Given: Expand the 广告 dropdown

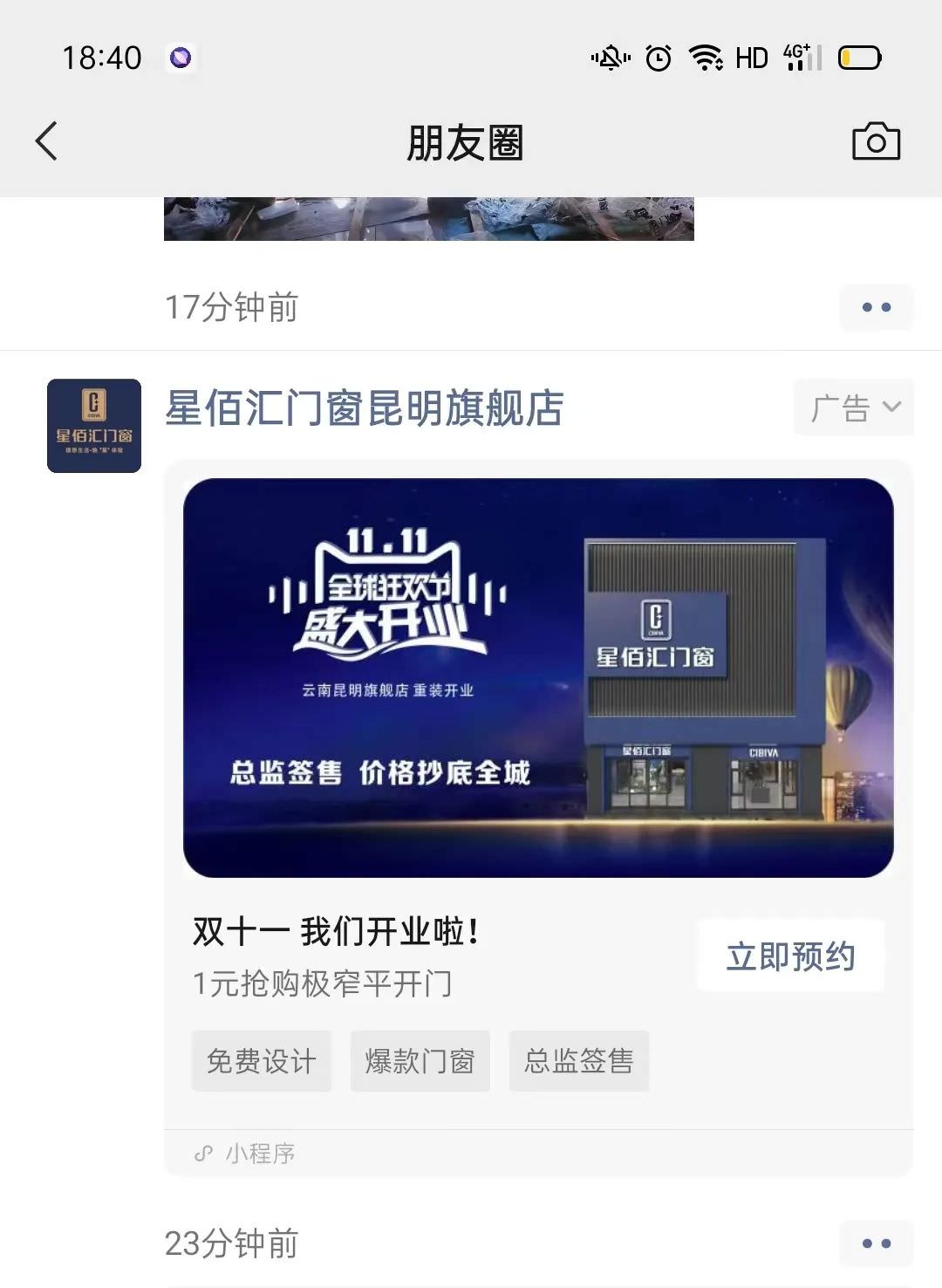Looking at the screenshot, I should click(x=853, y=408).
